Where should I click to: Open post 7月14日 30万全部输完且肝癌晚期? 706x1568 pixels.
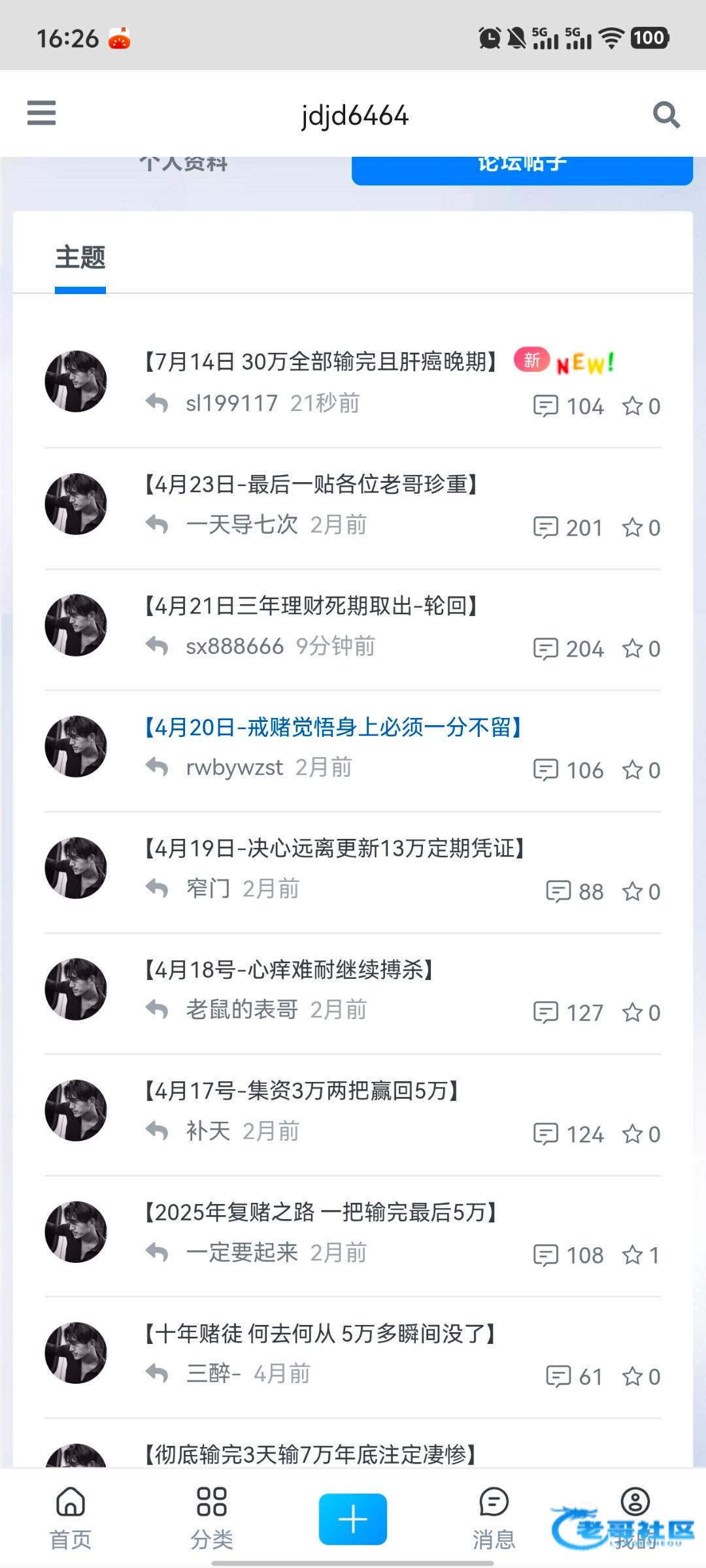[x=320, y=361]
